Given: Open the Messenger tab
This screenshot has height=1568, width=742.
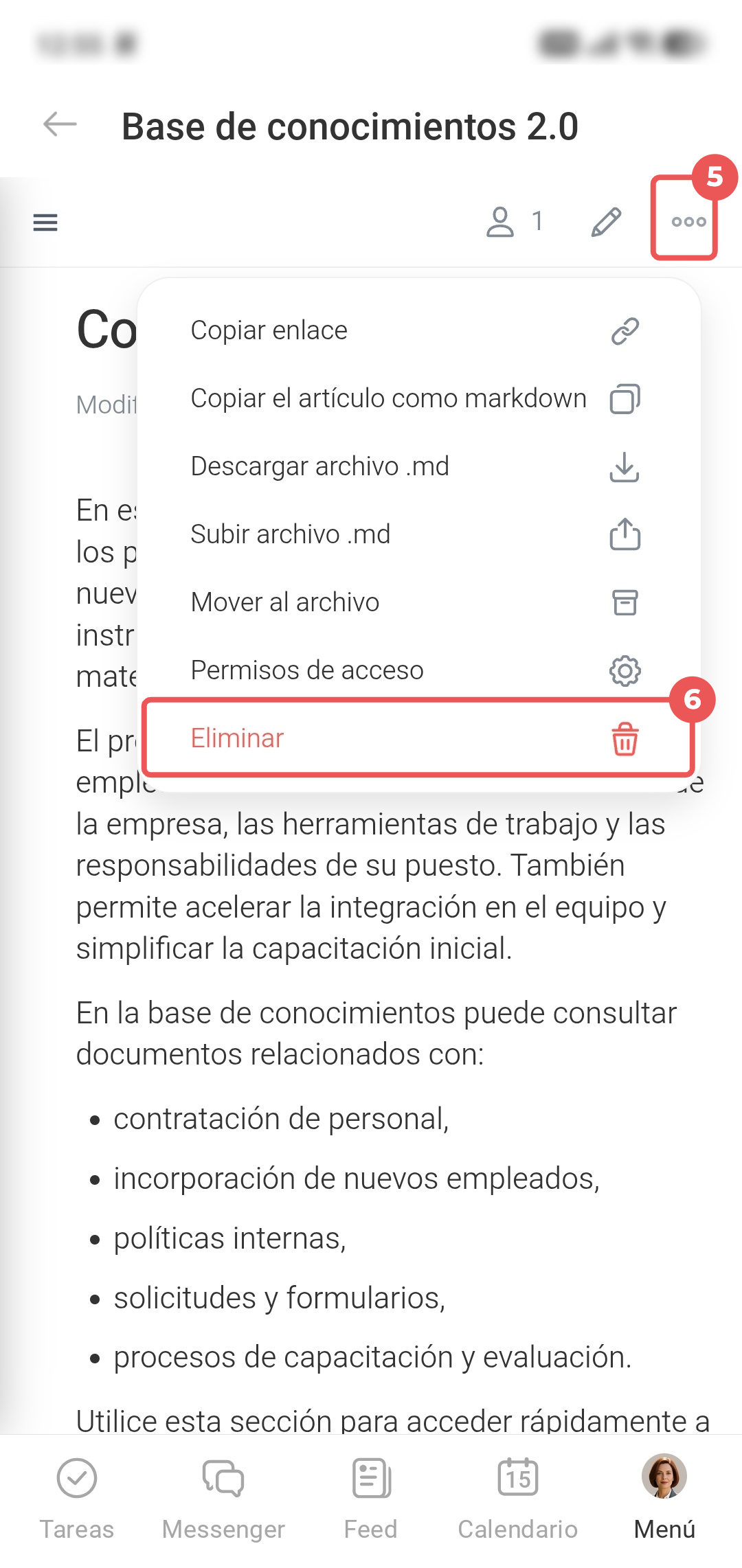Looking at the screenshot, I should (x=223, y=1499).
